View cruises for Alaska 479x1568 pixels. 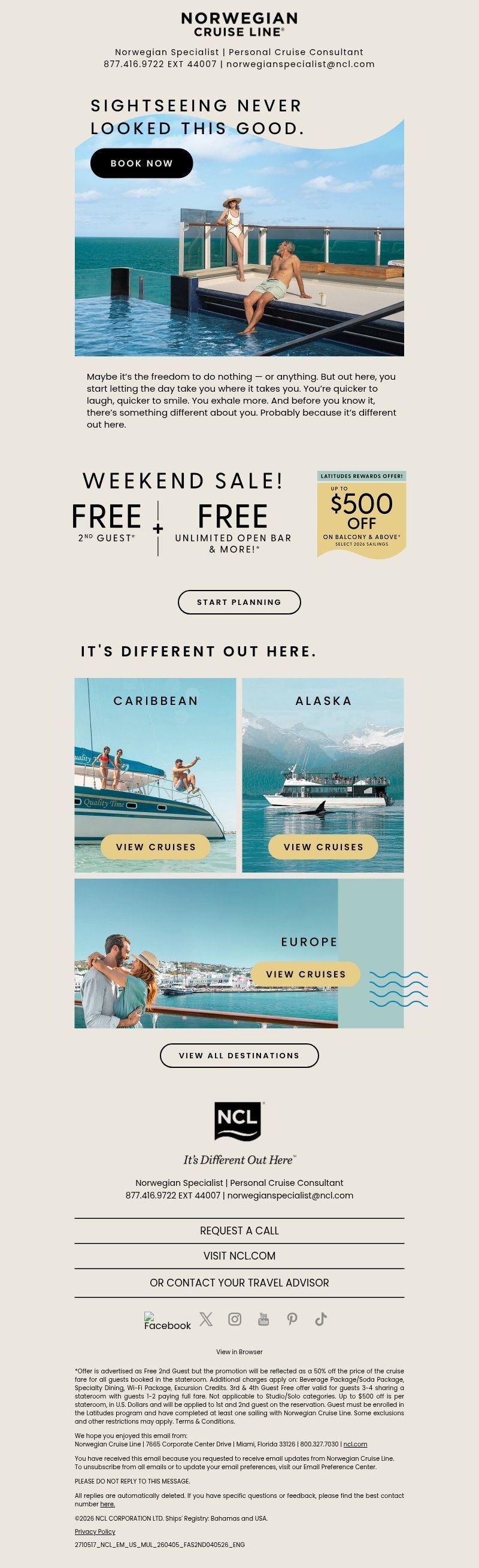(x=323, y=847)
